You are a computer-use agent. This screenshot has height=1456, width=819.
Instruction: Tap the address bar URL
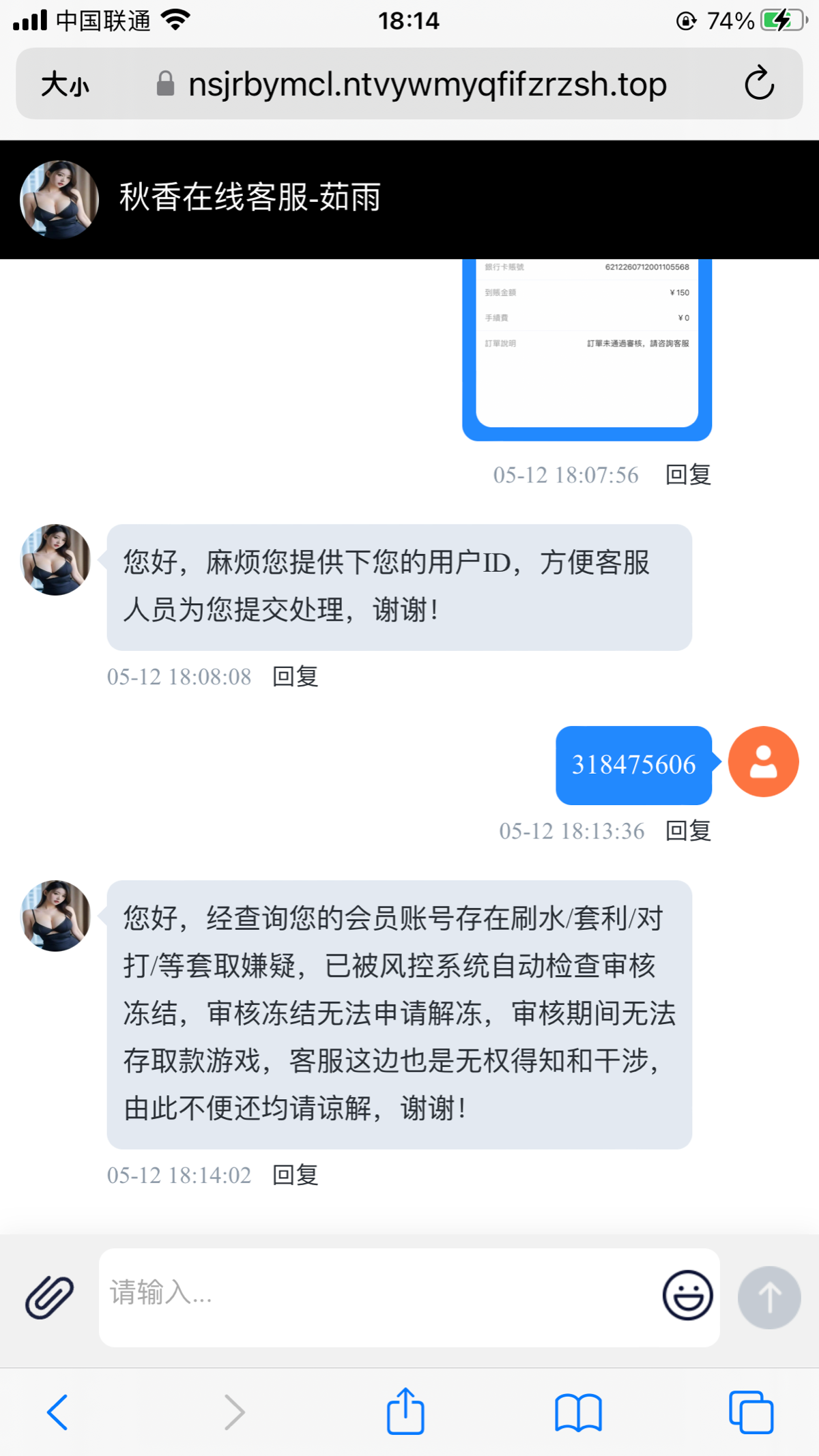pyautogui.click(x=427, y=85)
